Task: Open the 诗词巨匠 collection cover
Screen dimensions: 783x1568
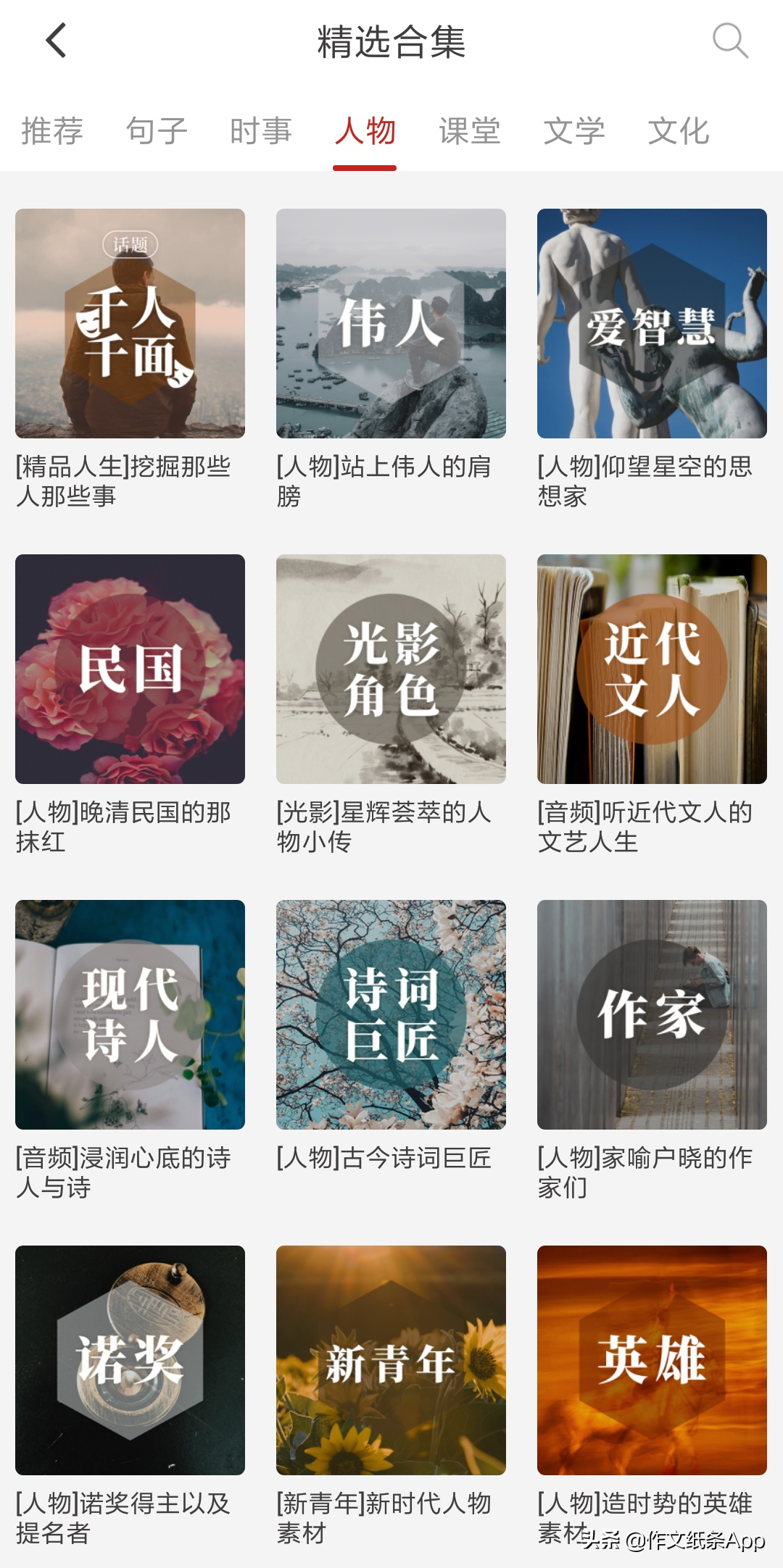Action: tap(391, 1014)
